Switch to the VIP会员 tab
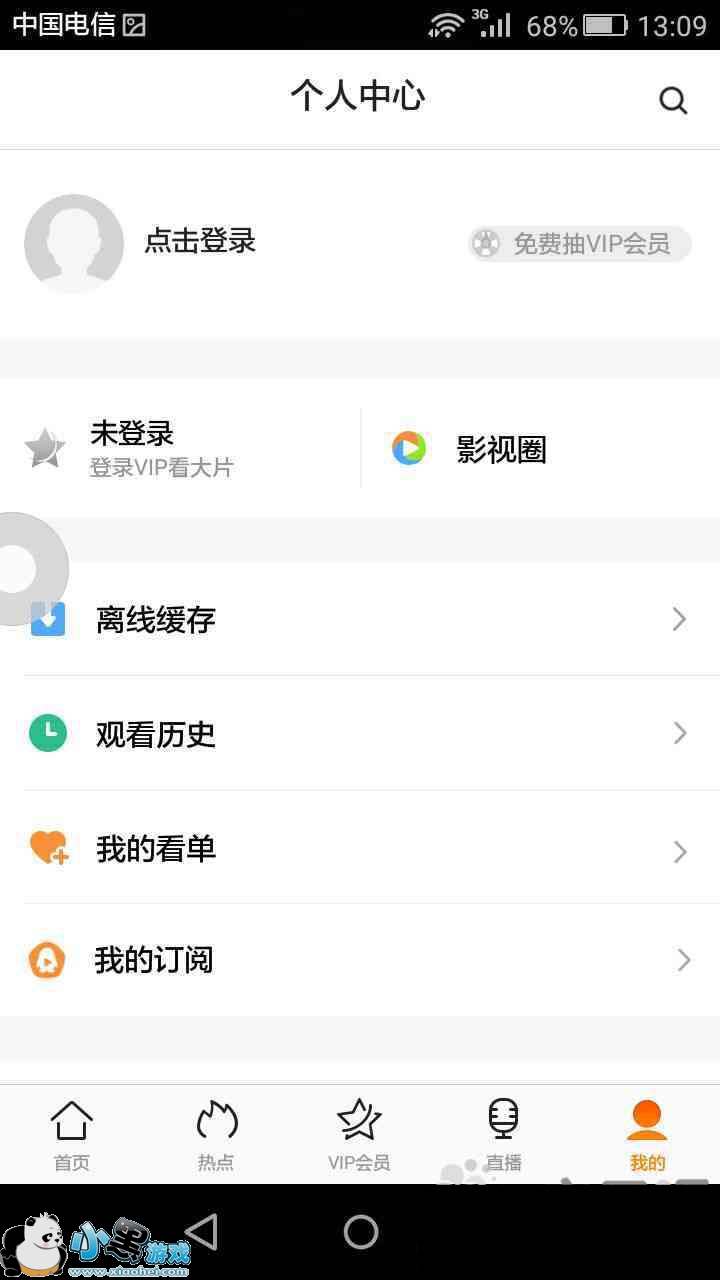The width and height of the screenshot is (720, 1280). point(359,1135)
